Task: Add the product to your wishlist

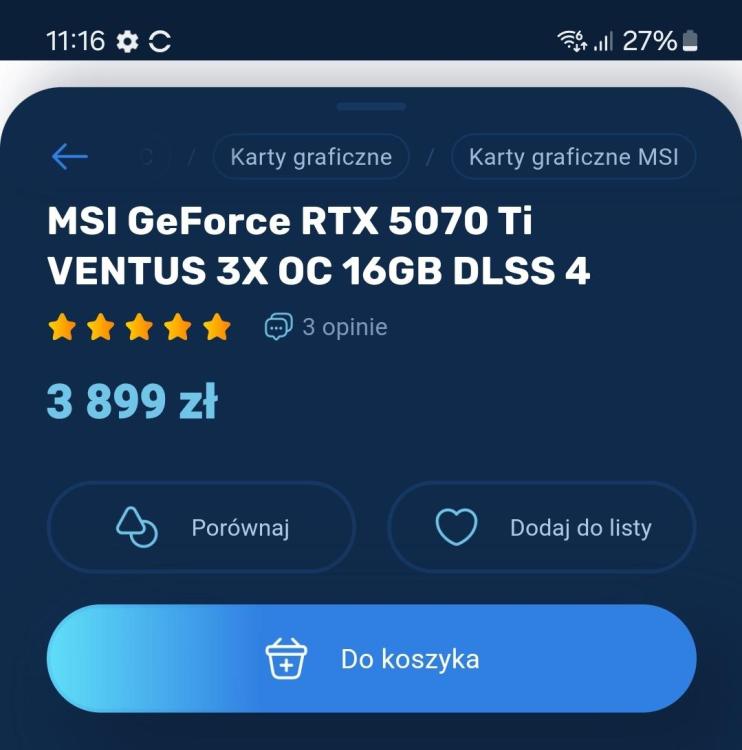Action: pyautogui.click(x=540, y=527)
